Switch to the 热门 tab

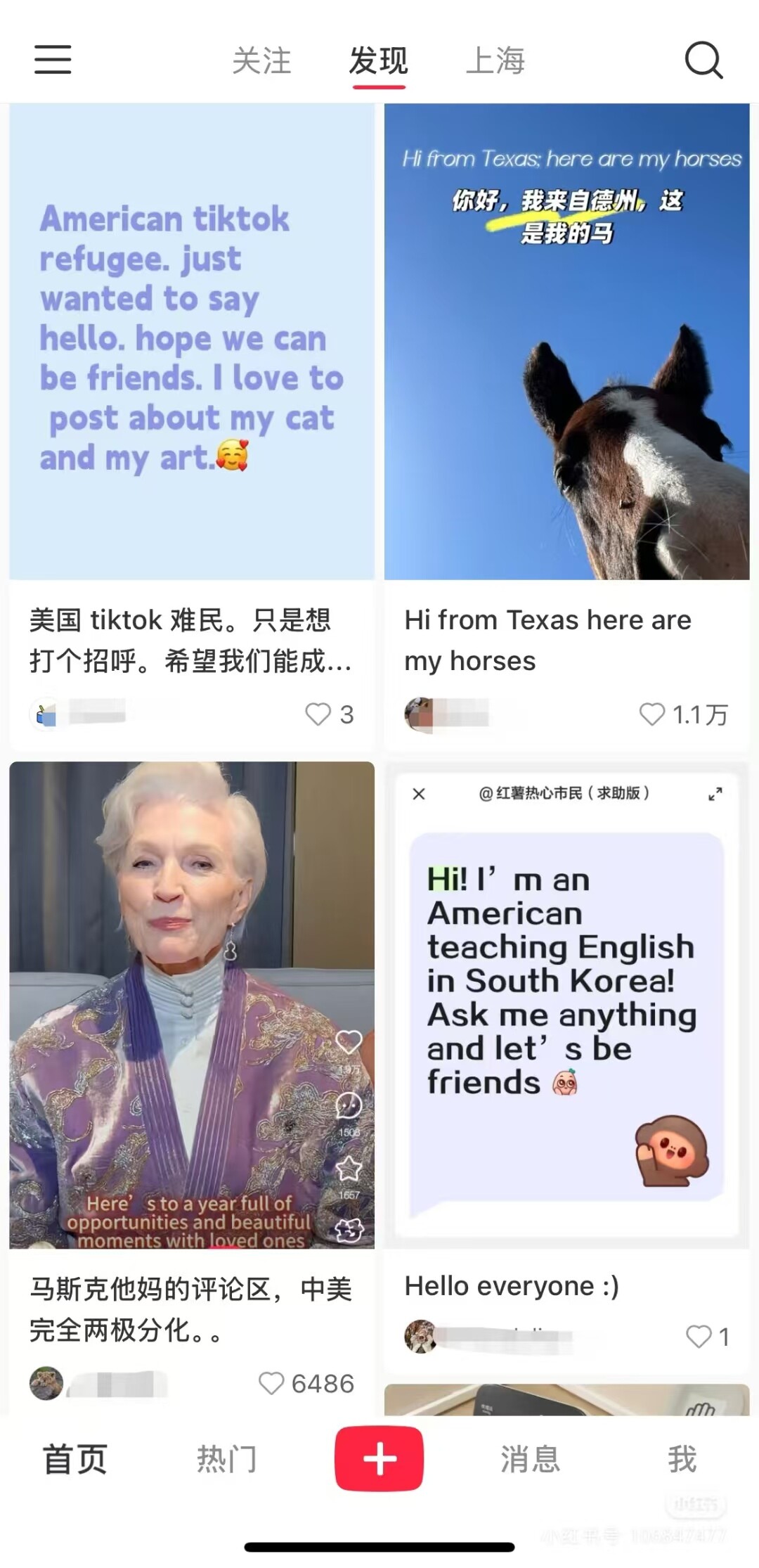tap(227, 1459)
